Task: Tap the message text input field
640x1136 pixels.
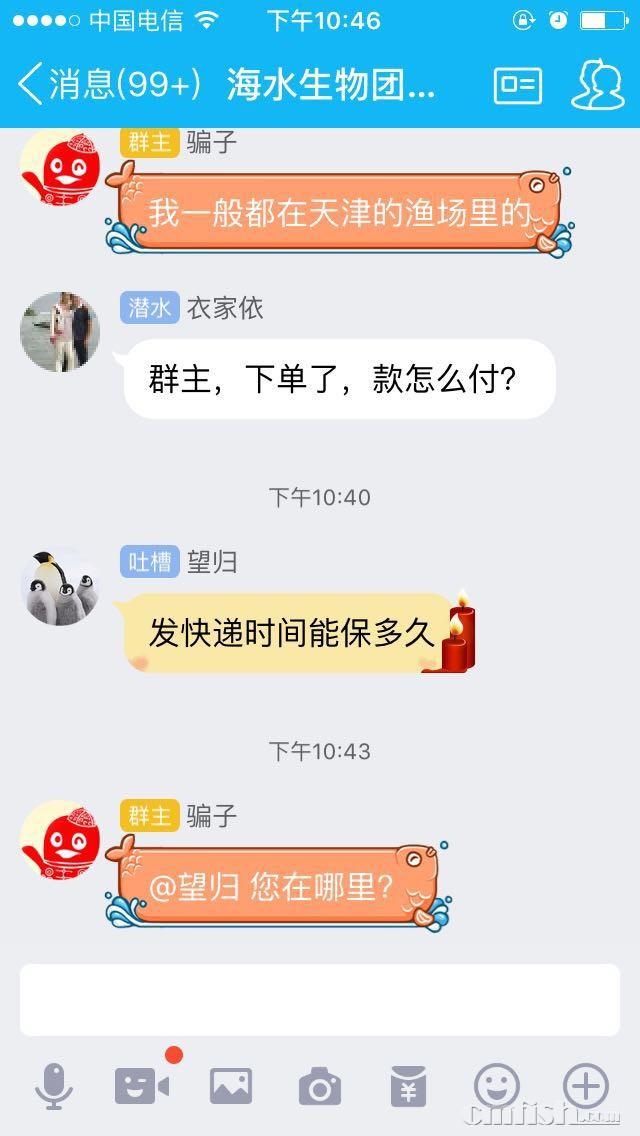Action: pyautogui.click(x=320, y=1000)
